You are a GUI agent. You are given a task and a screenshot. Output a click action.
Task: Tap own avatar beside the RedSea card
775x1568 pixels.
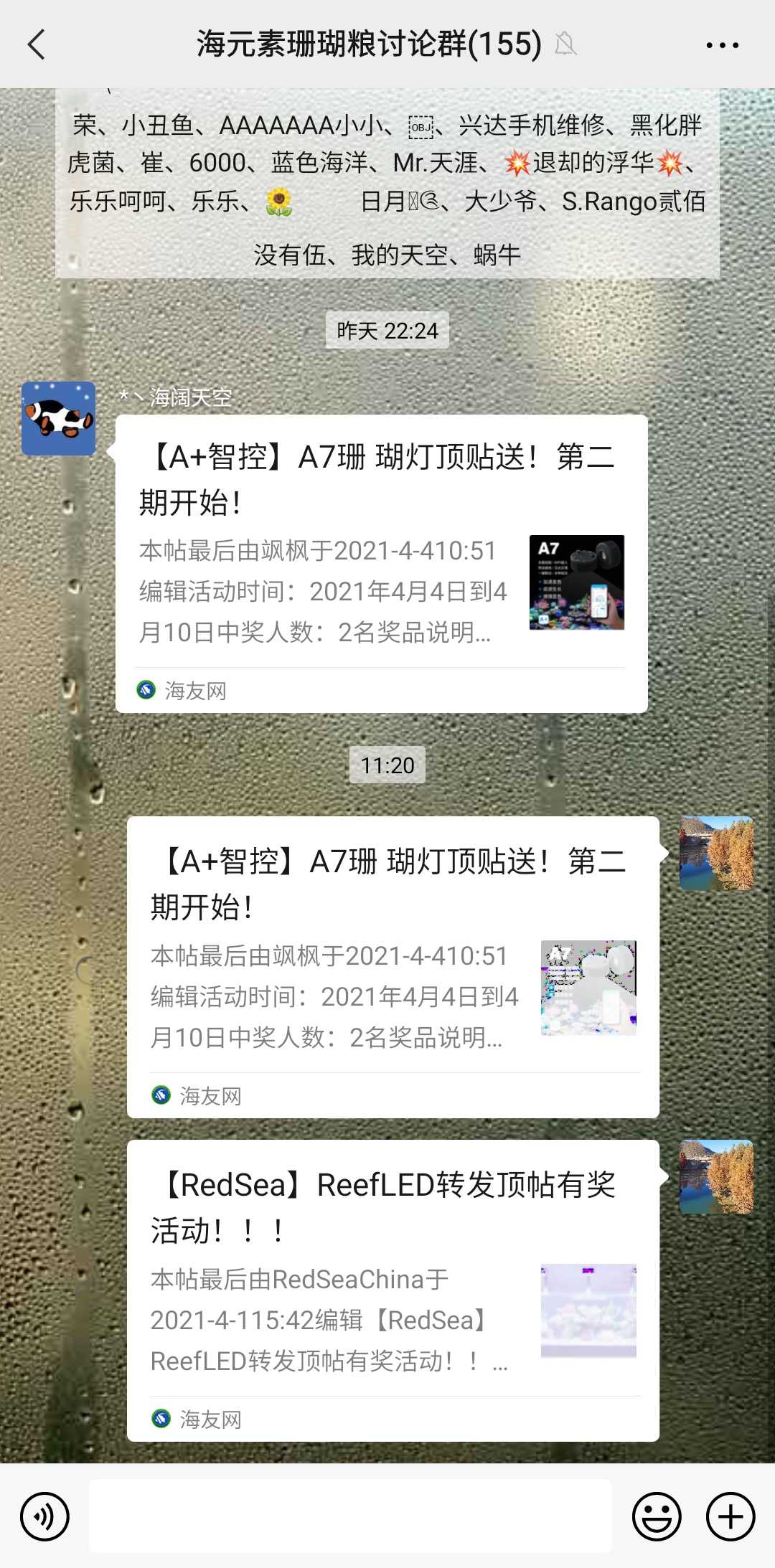[x=716, y=1176]
